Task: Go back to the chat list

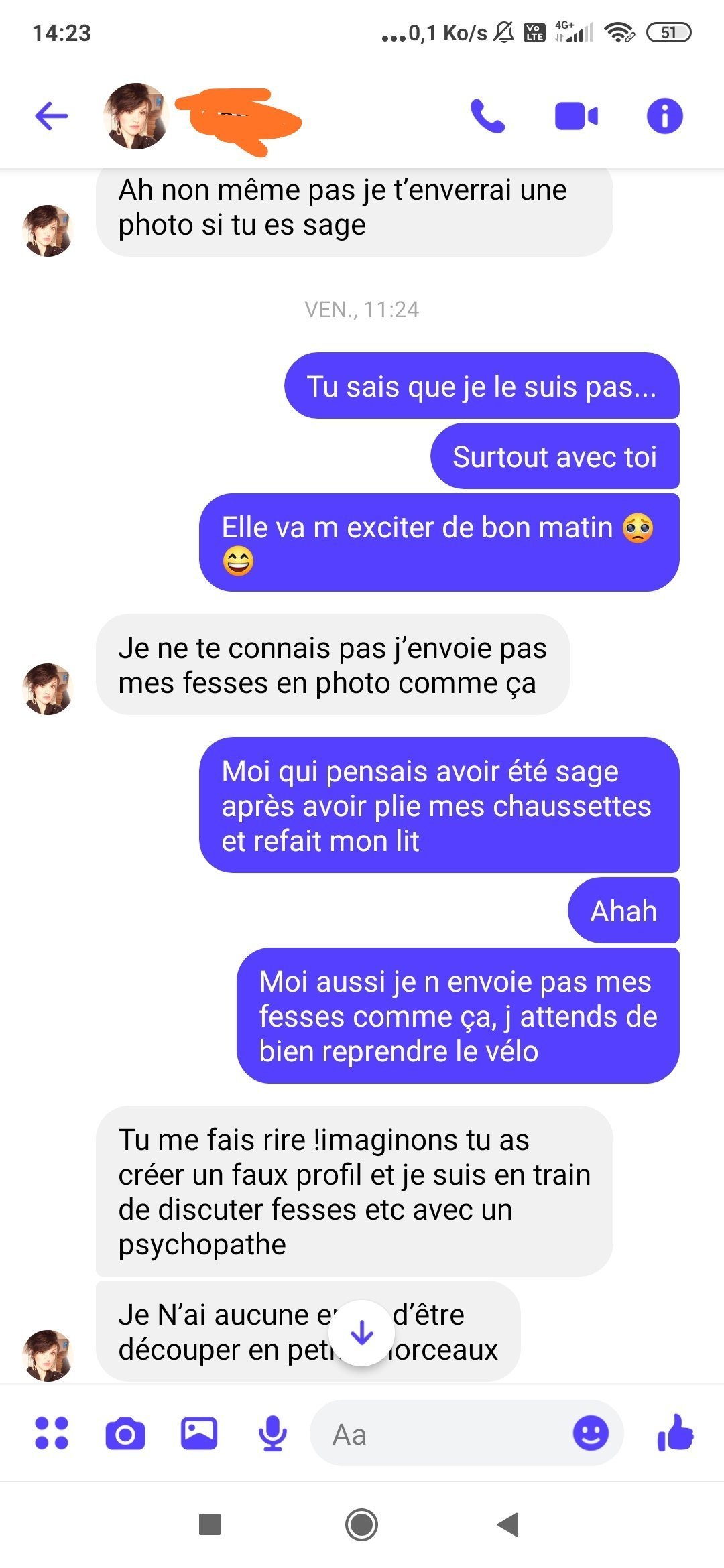Action: click(x=52, y=116)
